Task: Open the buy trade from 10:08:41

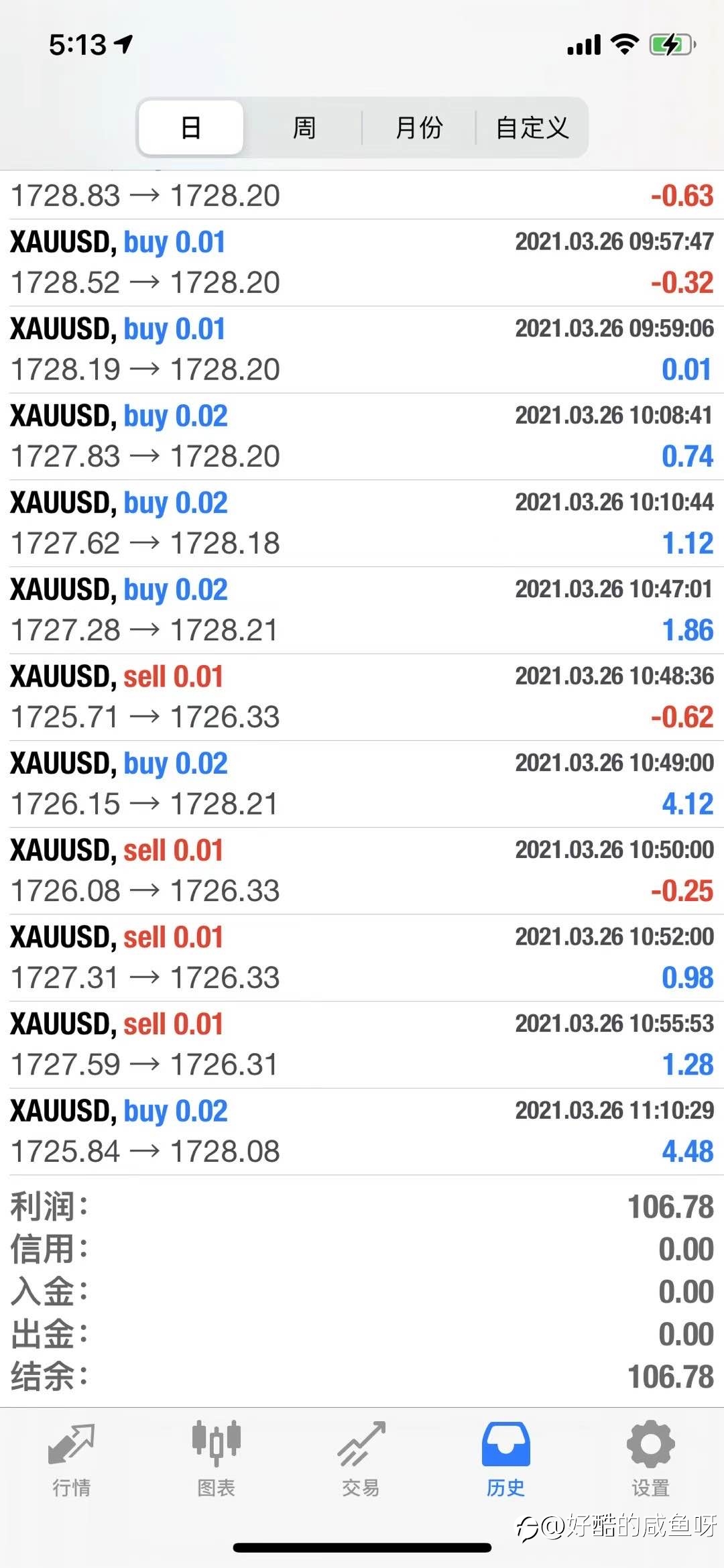Action: pos(362,436)
